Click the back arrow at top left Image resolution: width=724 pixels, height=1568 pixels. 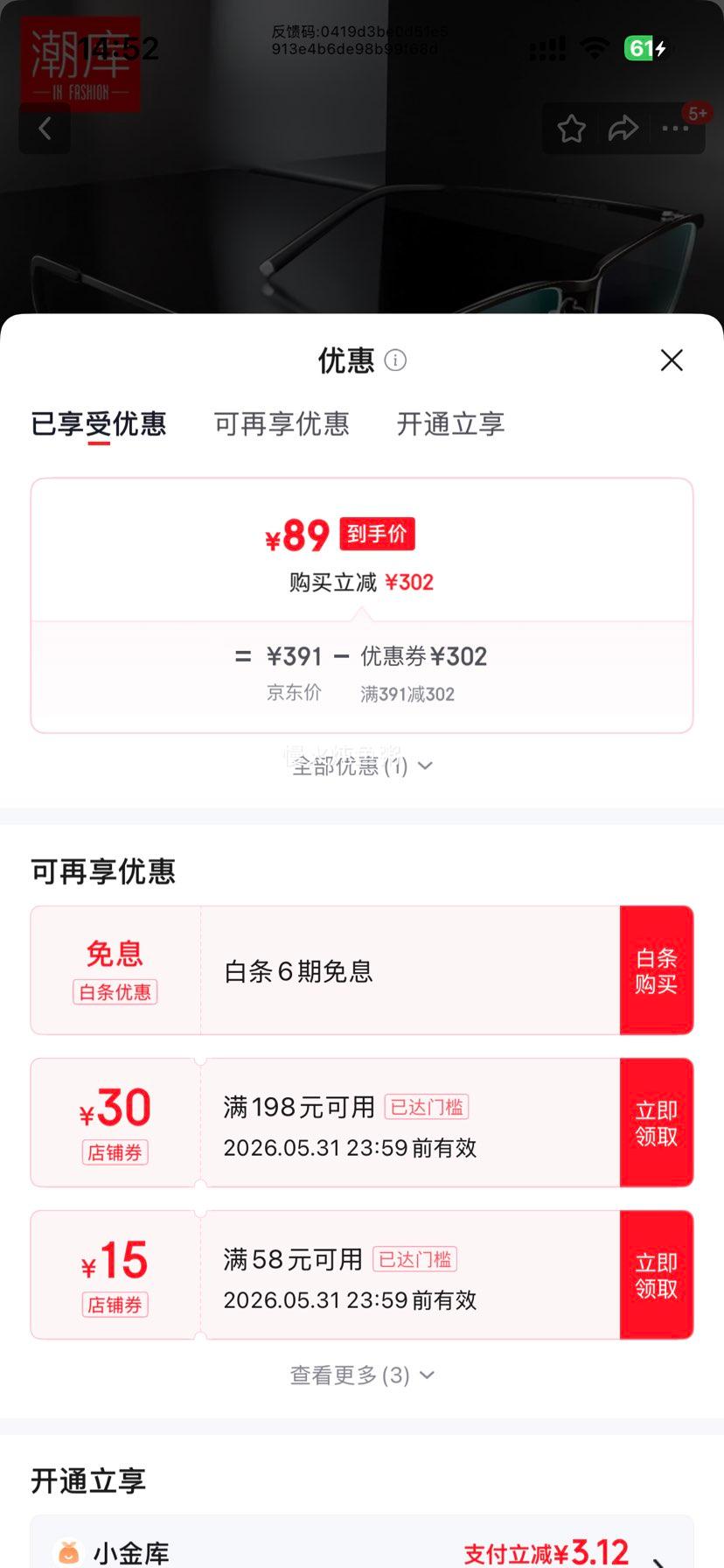[44, 128]
